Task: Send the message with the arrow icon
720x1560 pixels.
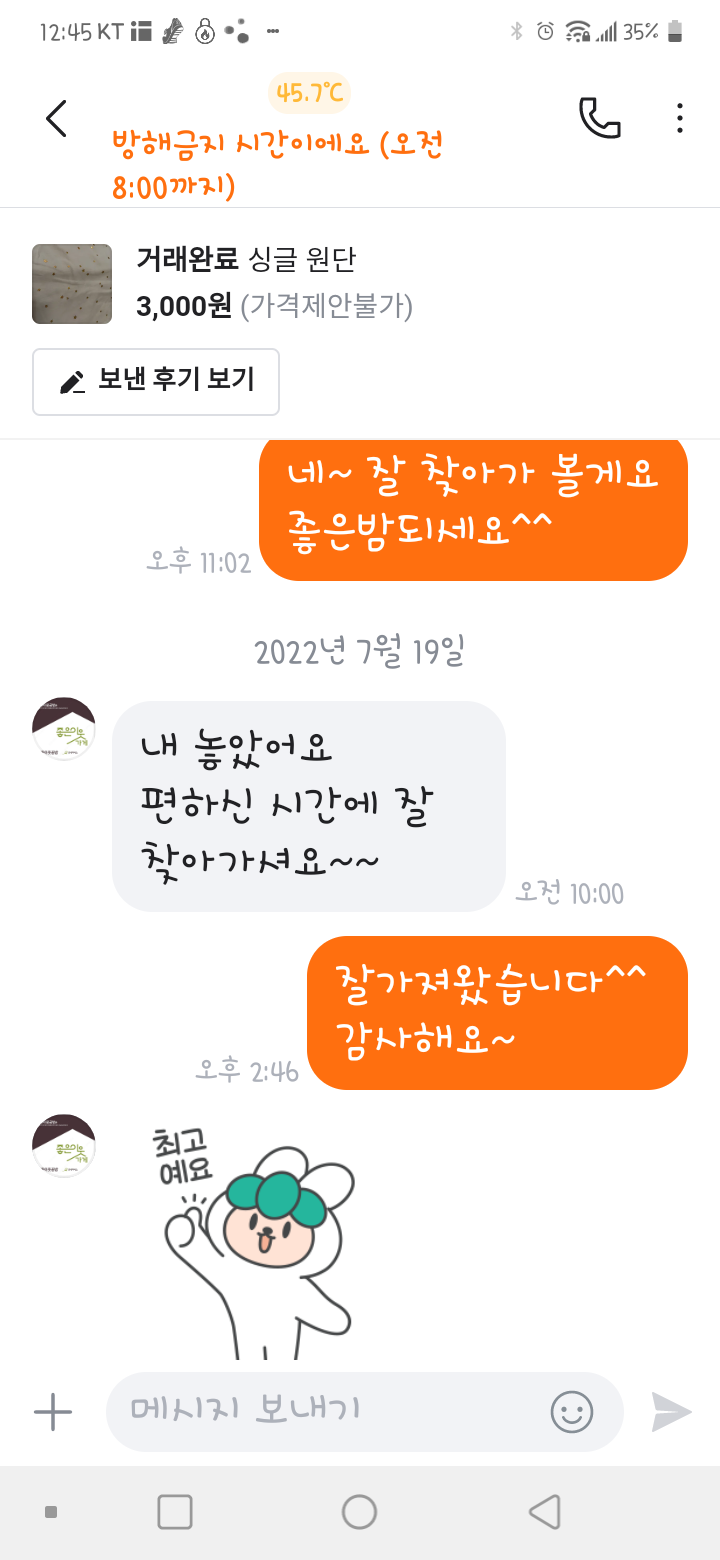Action: 671,1412
